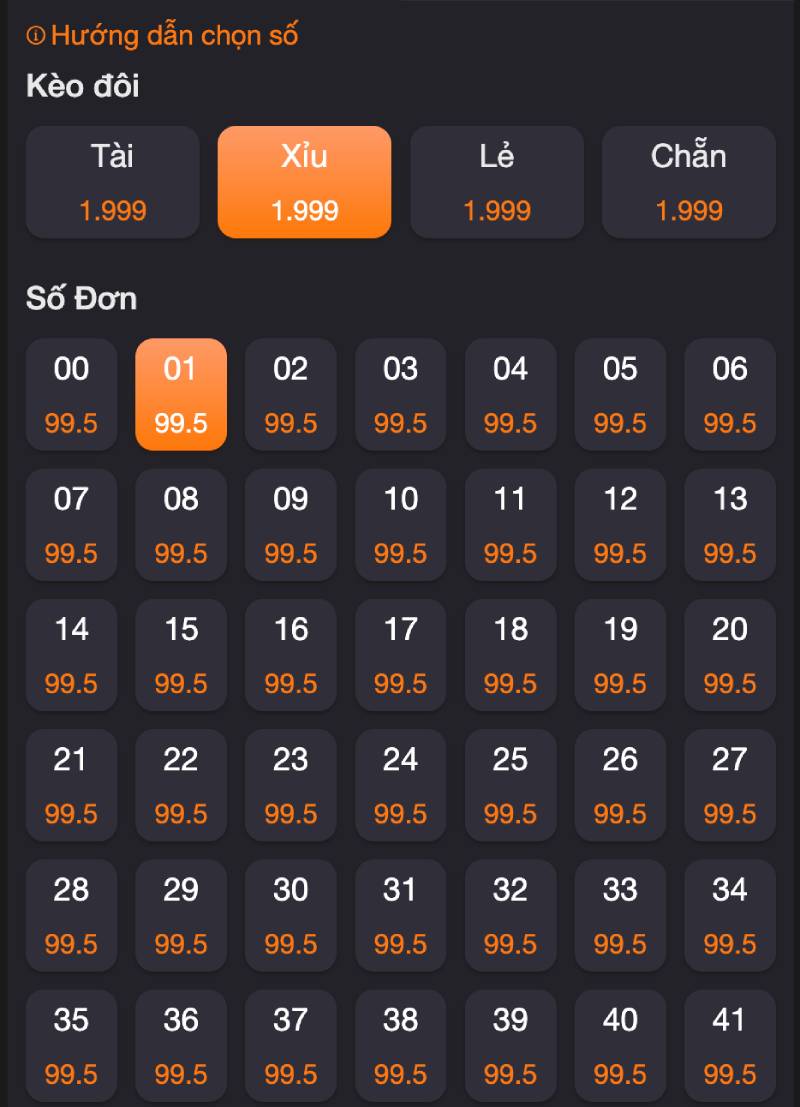
Task: Pick the Chẵn bet option
Action: coord(688,182)
